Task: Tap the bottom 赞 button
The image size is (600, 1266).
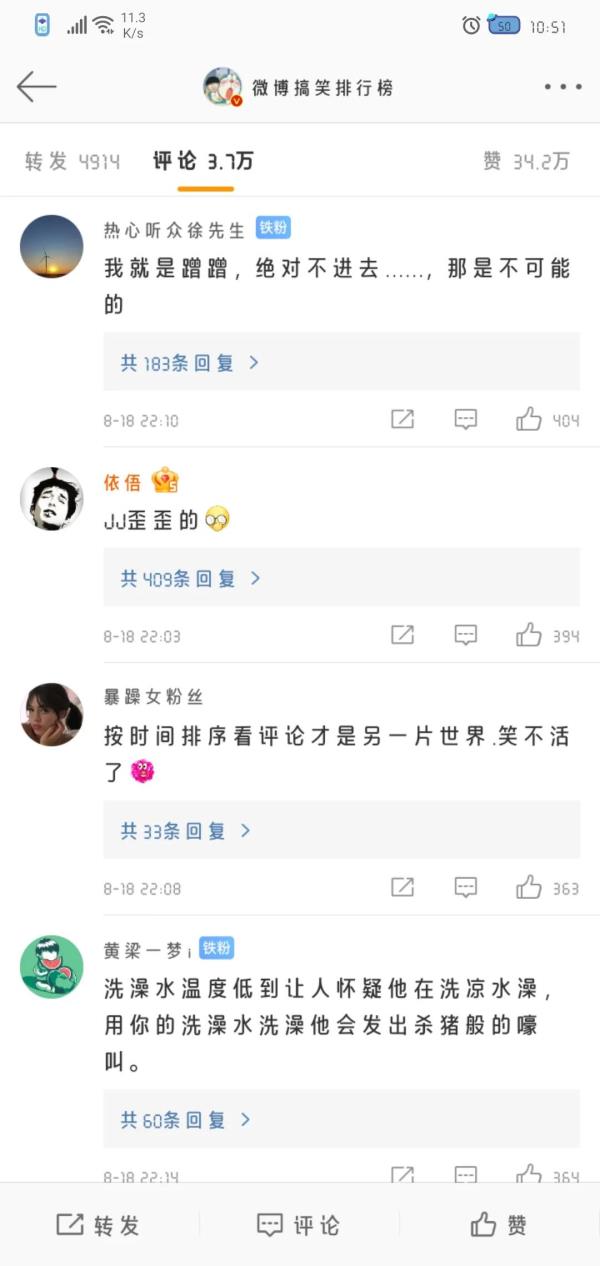Action: tap(499, 1225)
